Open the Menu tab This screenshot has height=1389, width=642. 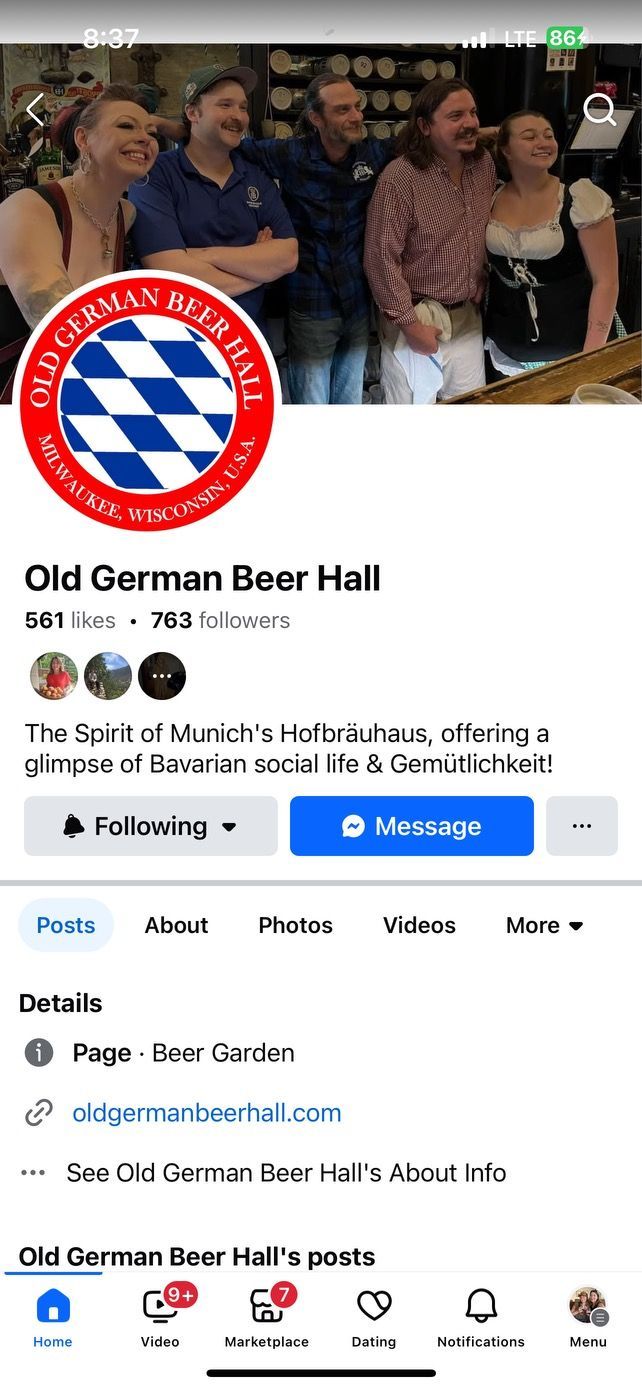(x=588, y=1317)
